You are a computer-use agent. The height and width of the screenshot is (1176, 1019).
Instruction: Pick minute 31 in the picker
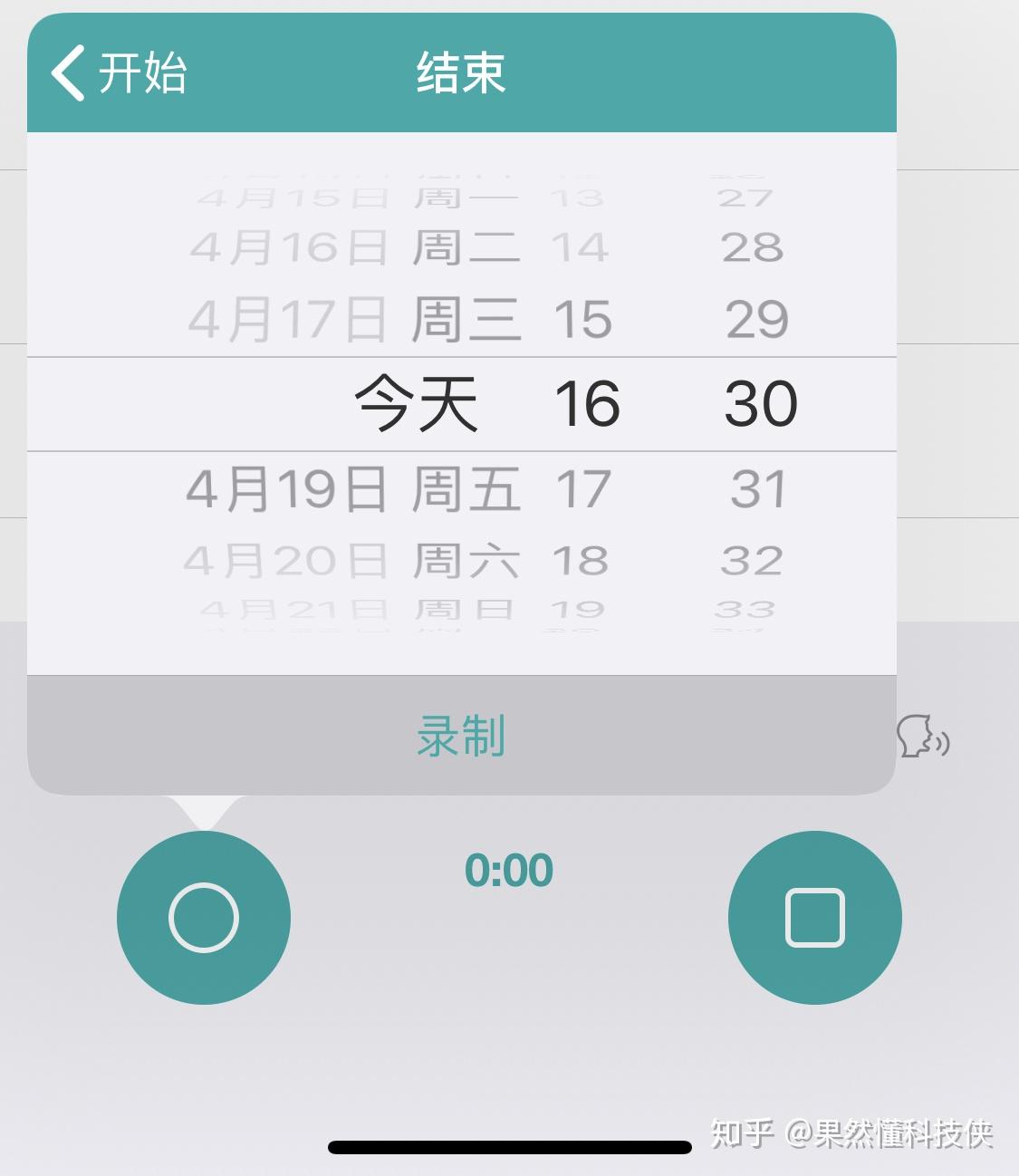757,489
